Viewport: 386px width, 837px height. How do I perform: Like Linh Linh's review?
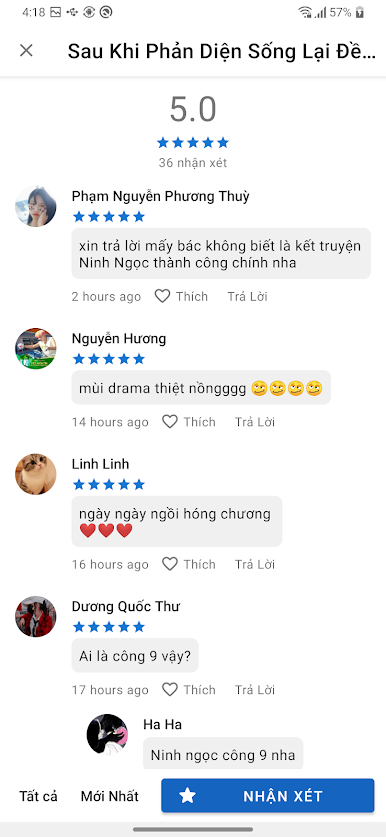click(188, 564)
